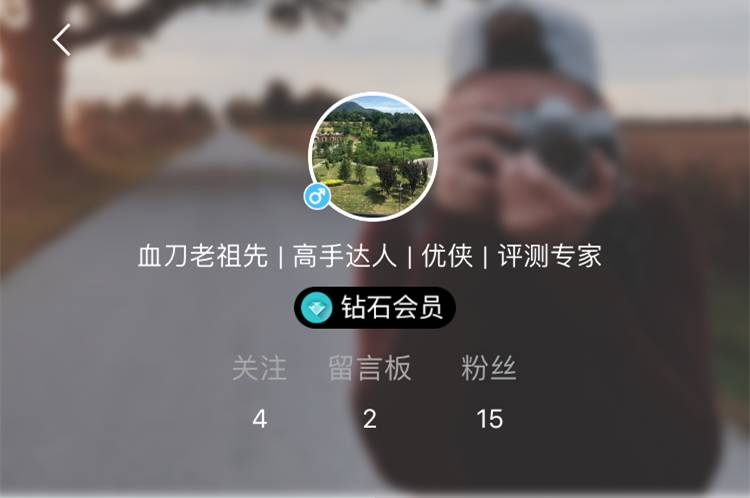Open the circular profile avatar

tap(372, 156)
